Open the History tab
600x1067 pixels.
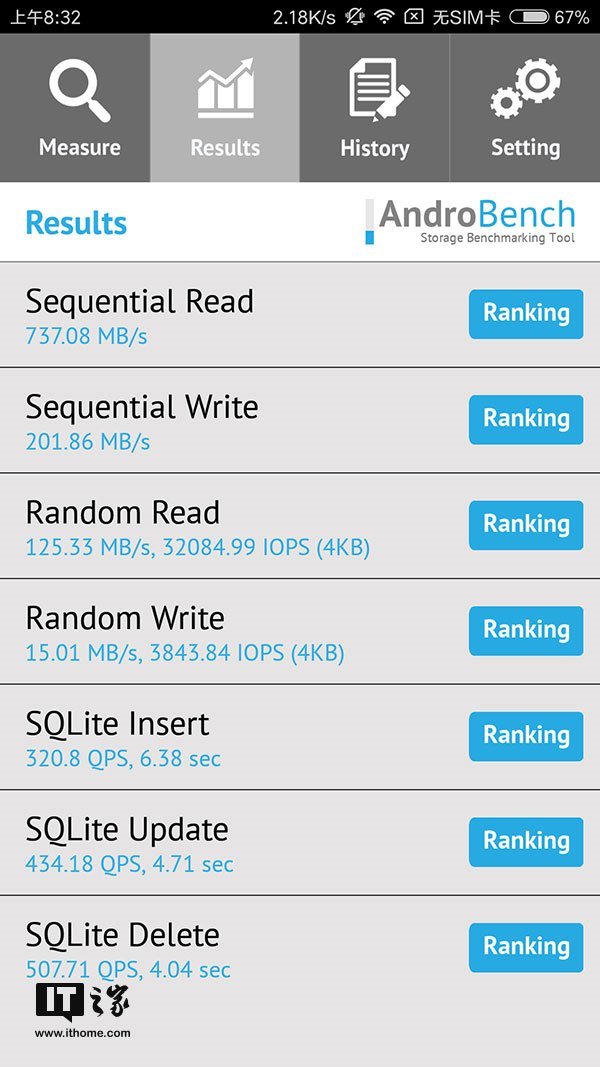[374, 108]
